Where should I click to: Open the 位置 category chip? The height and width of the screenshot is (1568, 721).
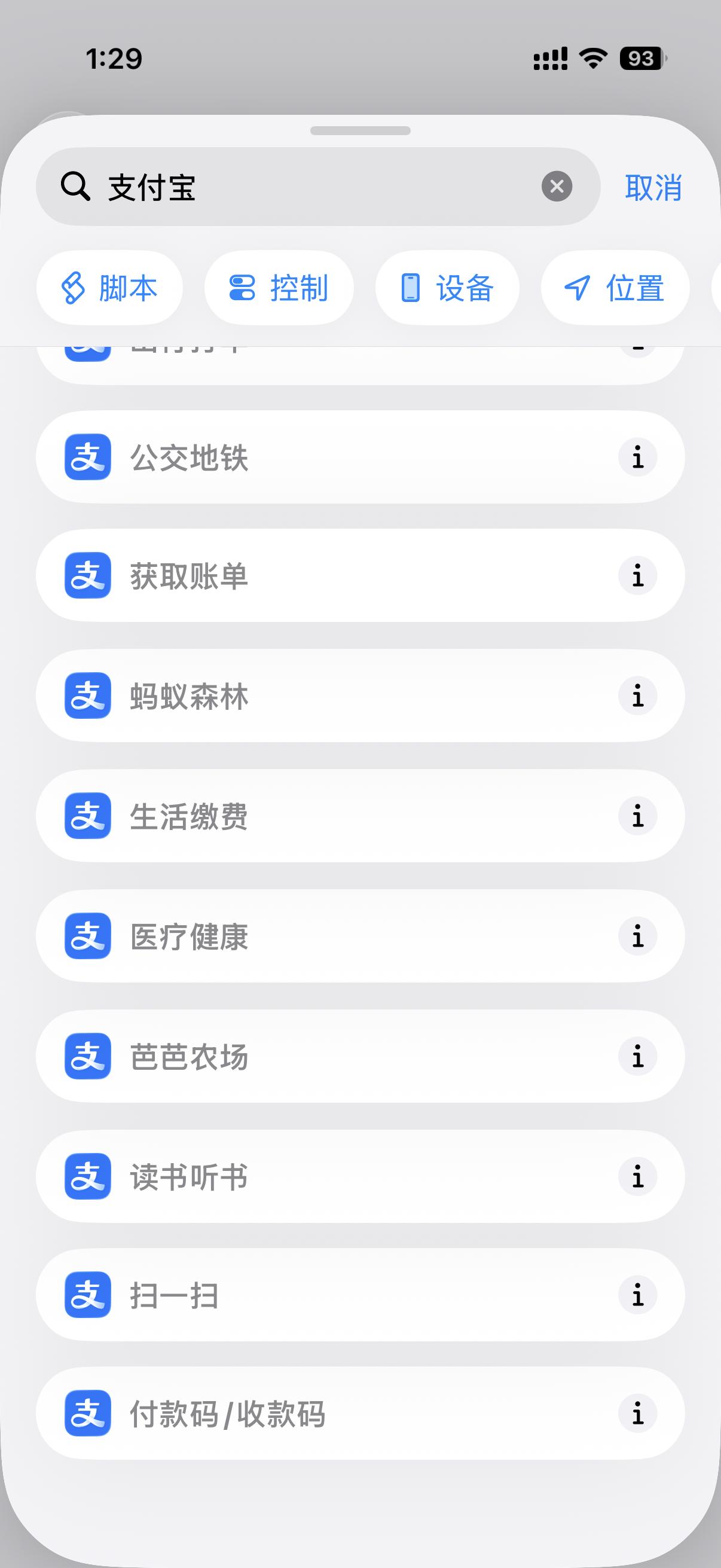tap(615, 288)
